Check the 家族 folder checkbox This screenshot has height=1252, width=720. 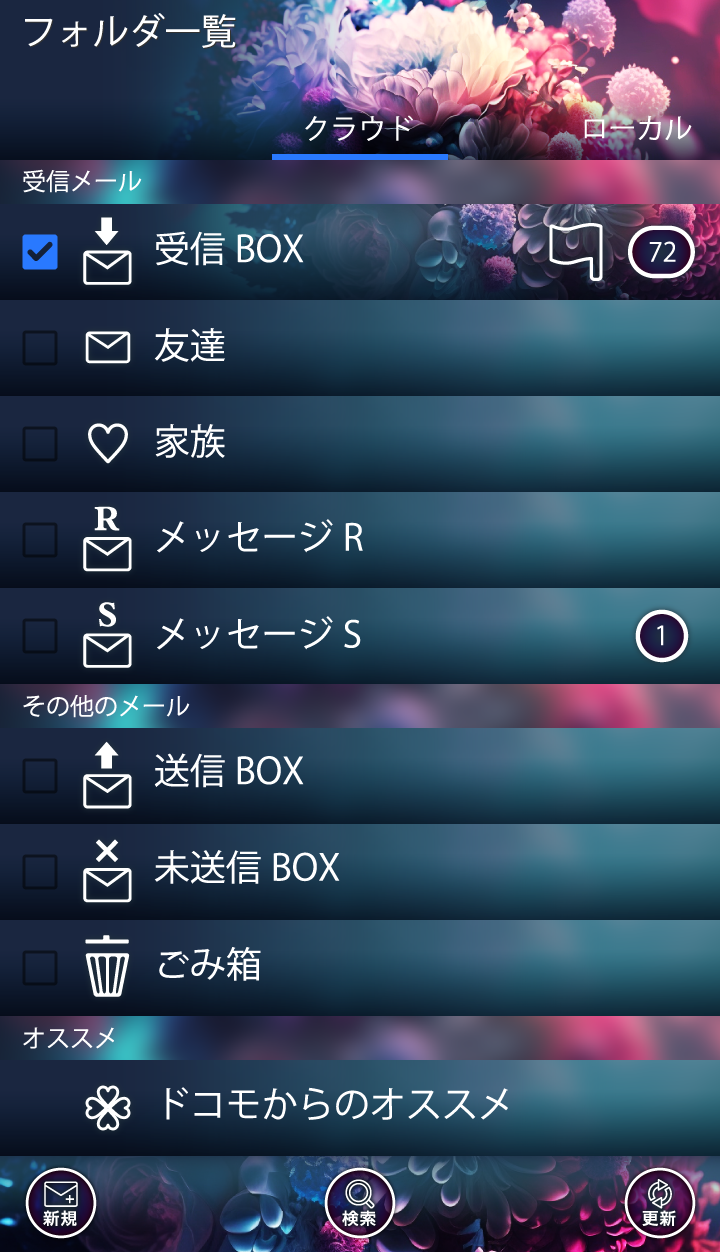click(40, 444)
